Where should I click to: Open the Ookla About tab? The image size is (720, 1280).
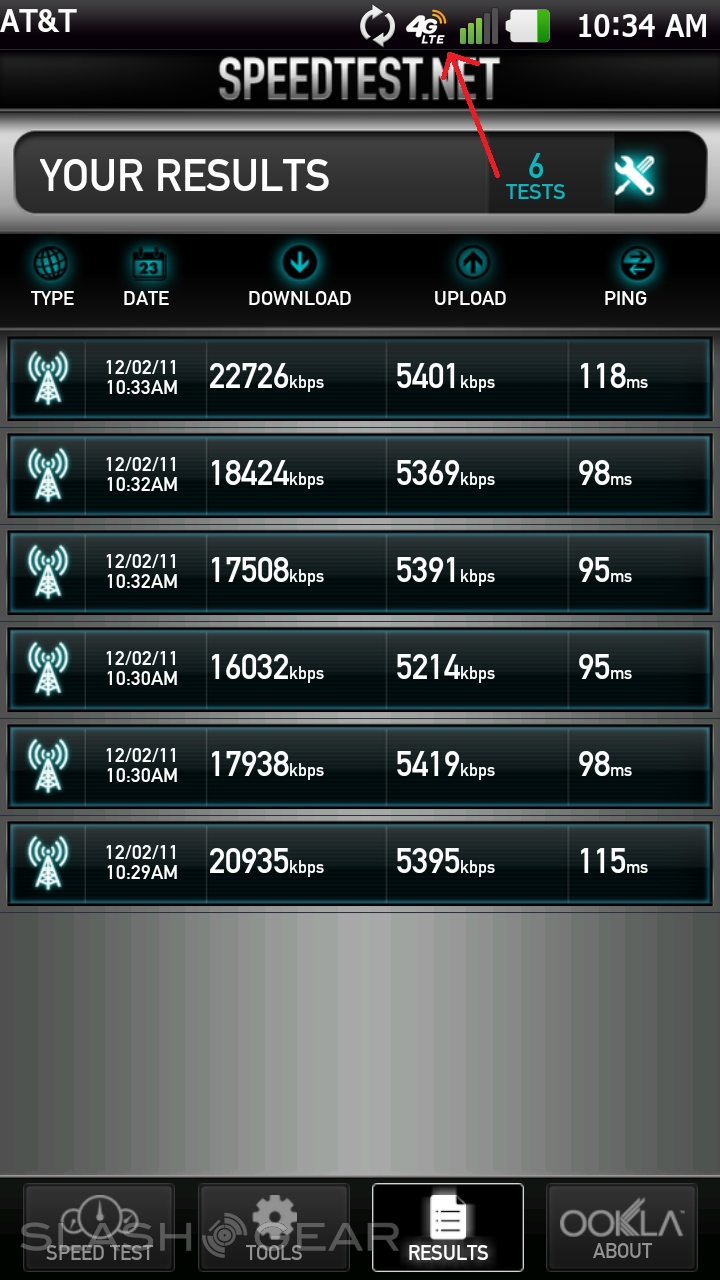click(622, 1227)
